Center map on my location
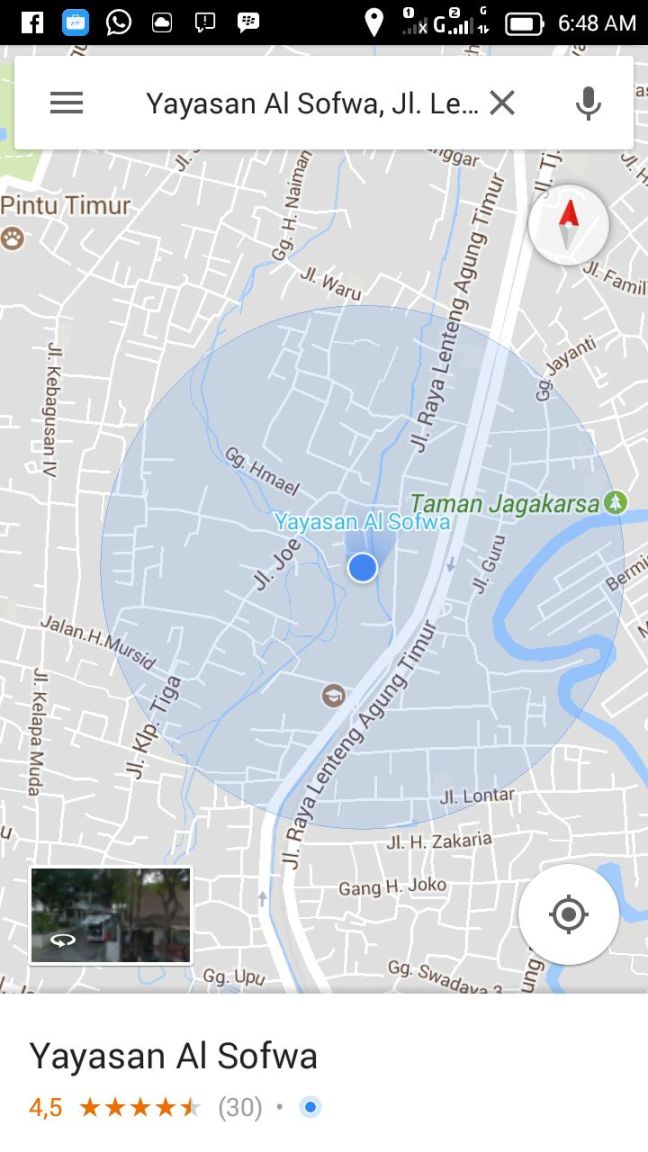Image resolution: width=648 pixels, height=1152 pixels. point(568,914)
